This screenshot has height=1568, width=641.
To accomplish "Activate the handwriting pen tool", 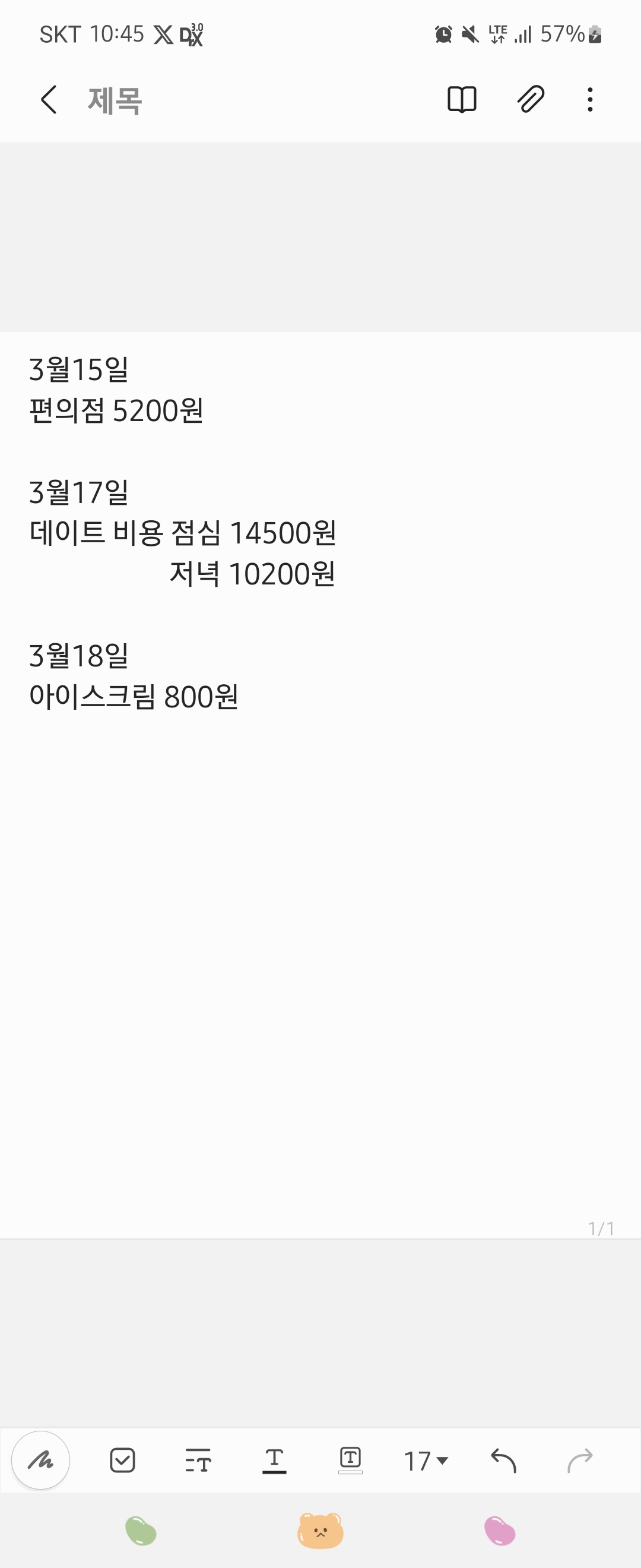I will tap(41, 1460).
